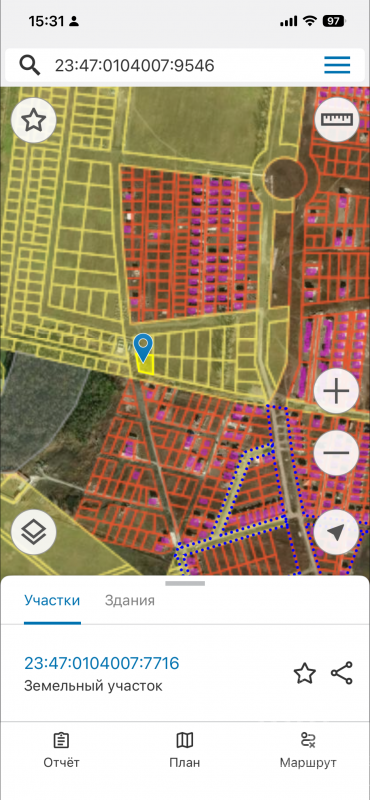Open parcel 23:47:0104007:7716 details
The image size is (370, 800).
102,663
